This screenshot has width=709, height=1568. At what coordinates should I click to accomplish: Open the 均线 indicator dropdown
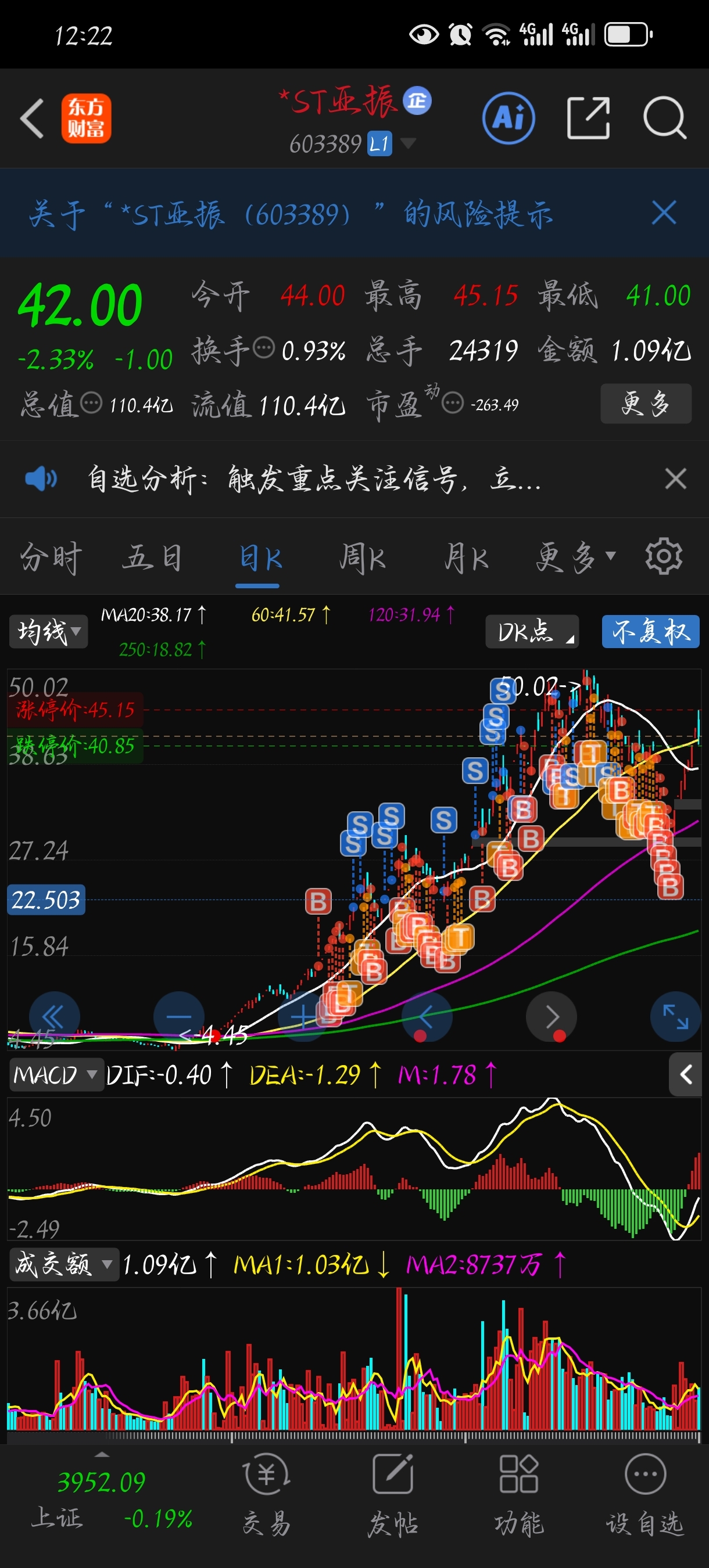click(x=49, y=632)
